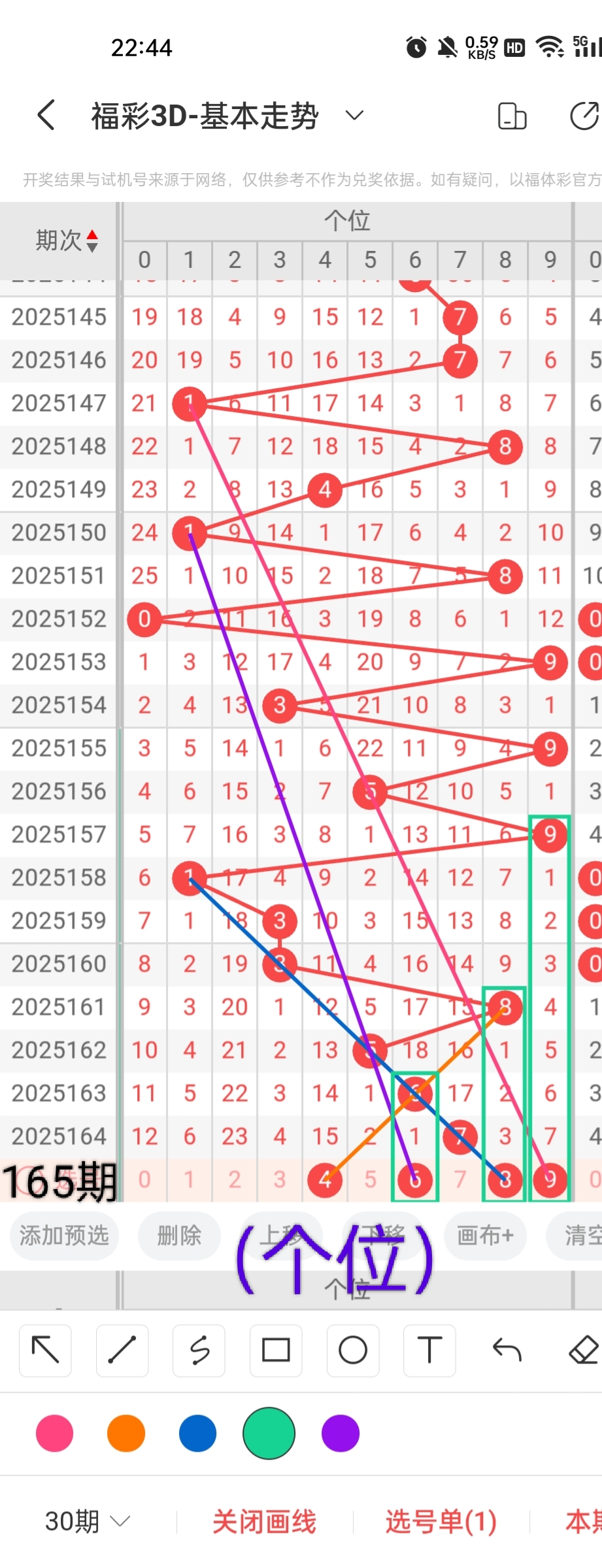Pick the pink color swatch

55,1433
